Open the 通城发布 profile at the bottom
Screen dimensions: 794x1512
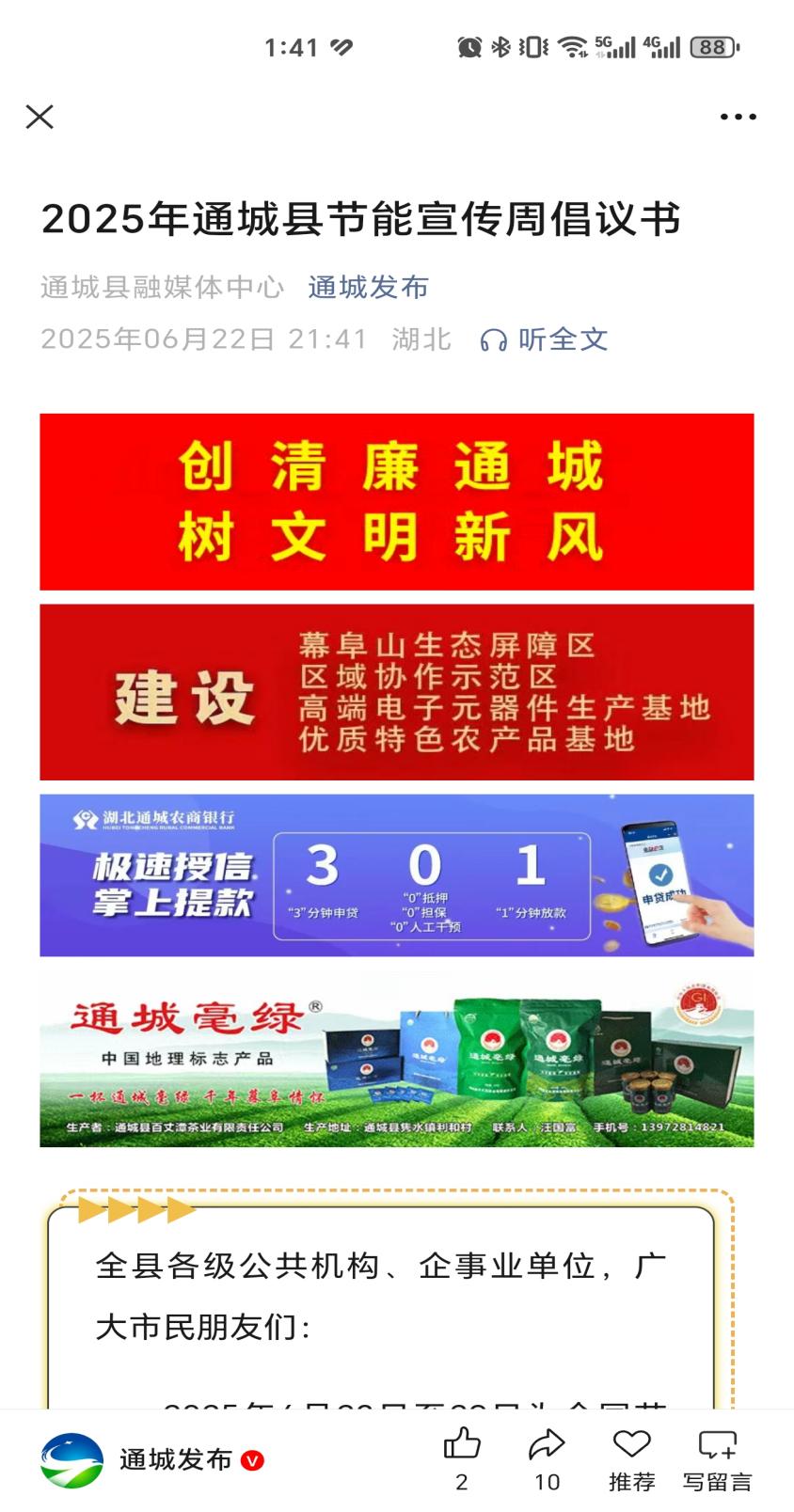coord(151,1460)
